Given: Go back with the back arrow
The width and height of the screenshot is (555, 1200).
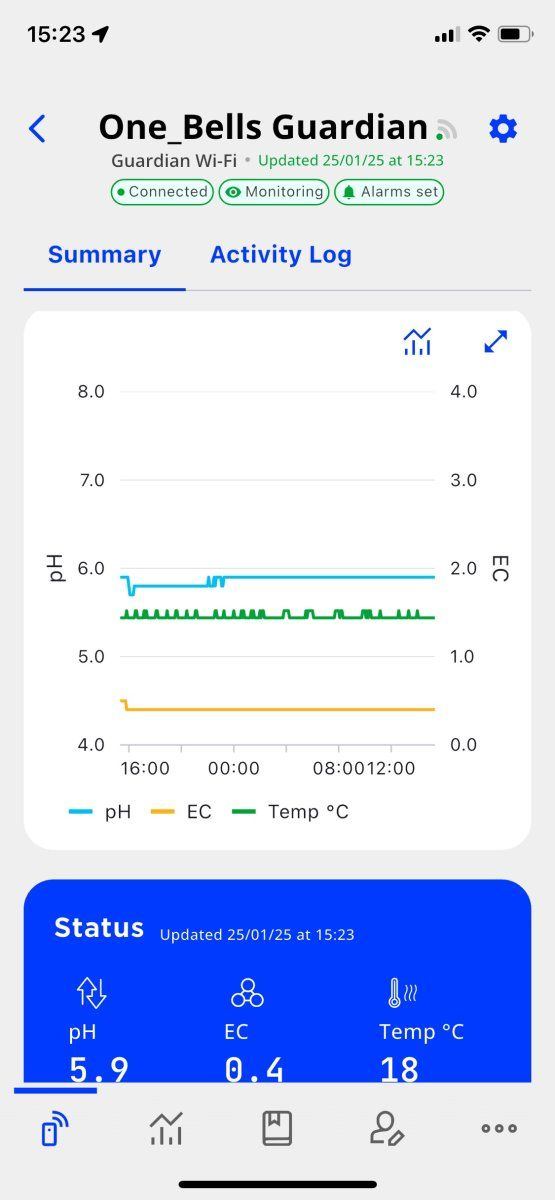Looking at the screenshot, I should click(x=37, y=129).
